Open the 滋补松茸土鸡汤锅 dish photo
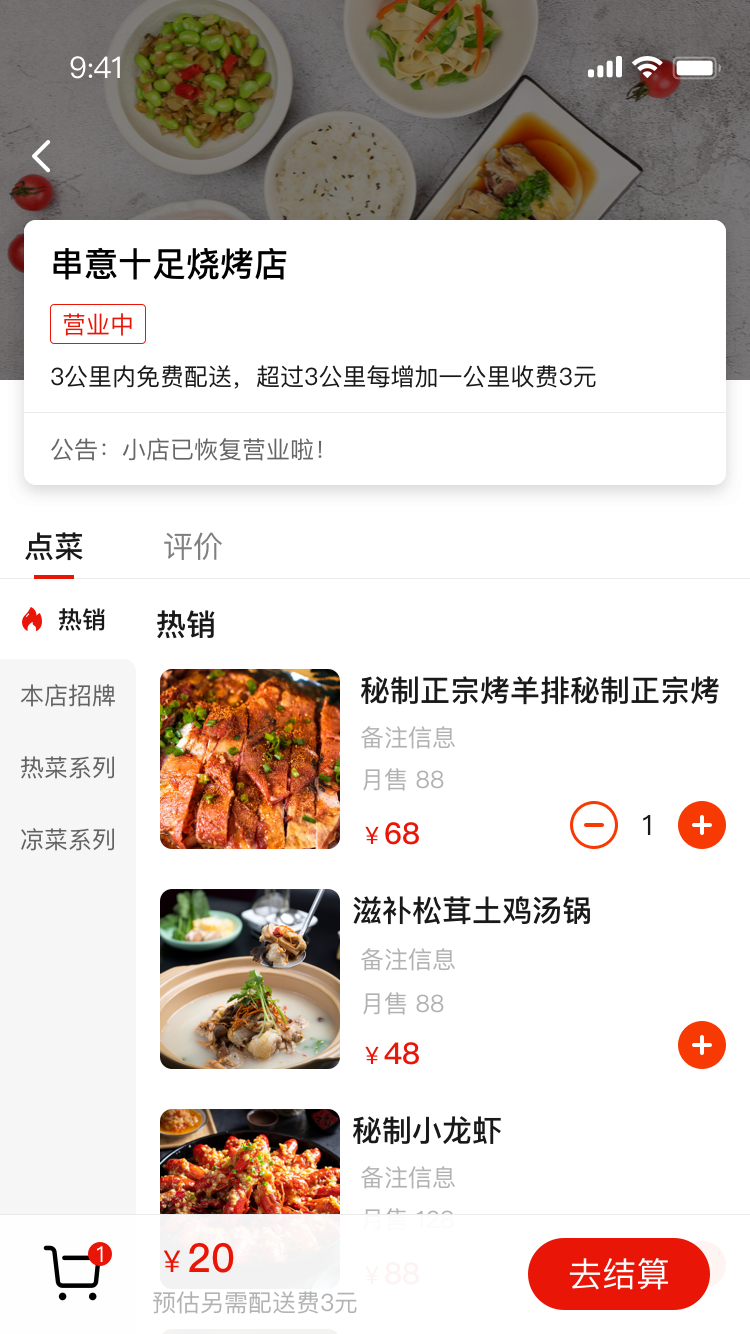Viewport: 750px width, 1334px height. (250, 979)
